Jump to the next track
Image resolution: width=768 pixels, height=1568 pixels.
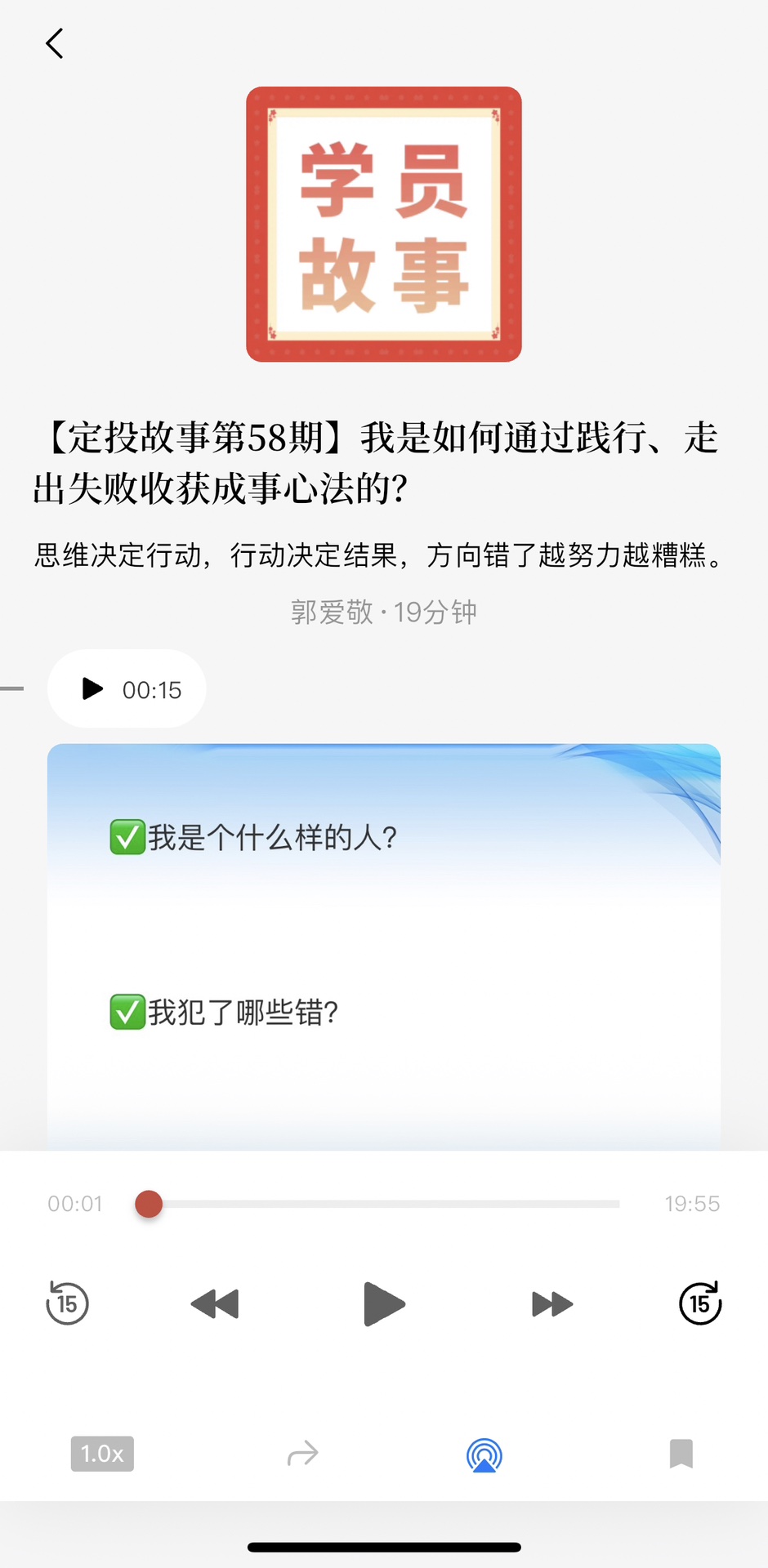(x=552, y=1304)
